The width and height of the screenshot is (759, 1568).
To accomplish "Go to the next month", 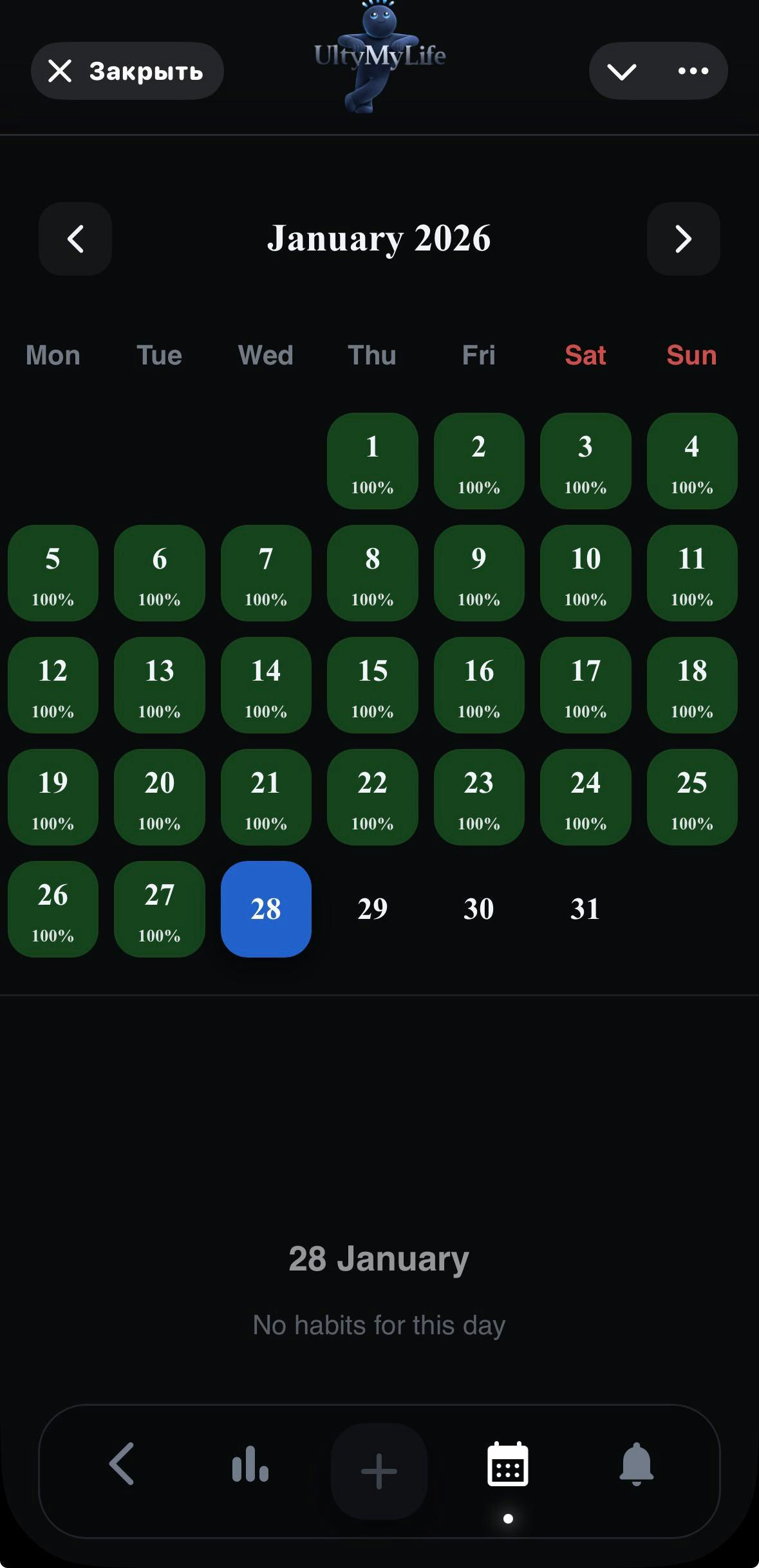I will point(683,239).
